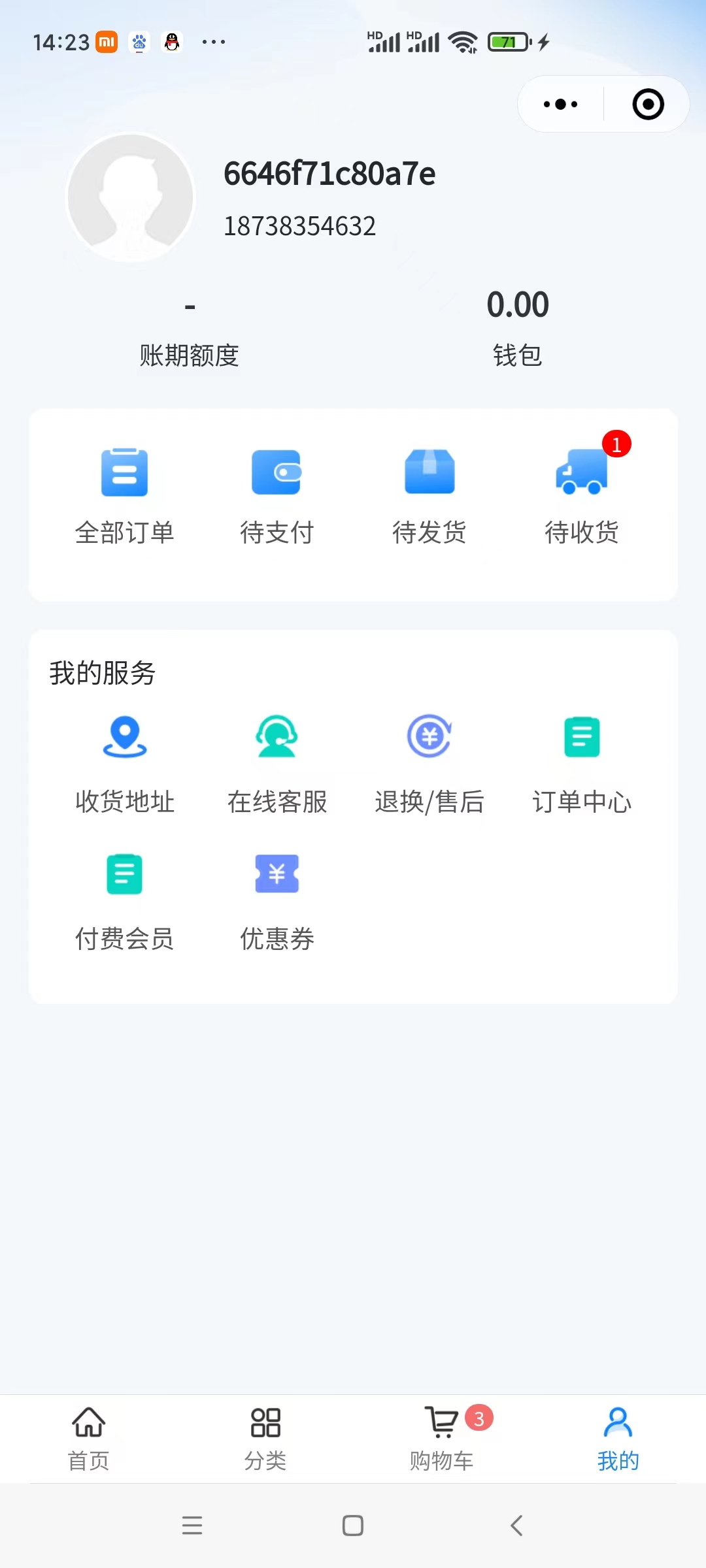Open the 钱包 wallet balance

518,330
